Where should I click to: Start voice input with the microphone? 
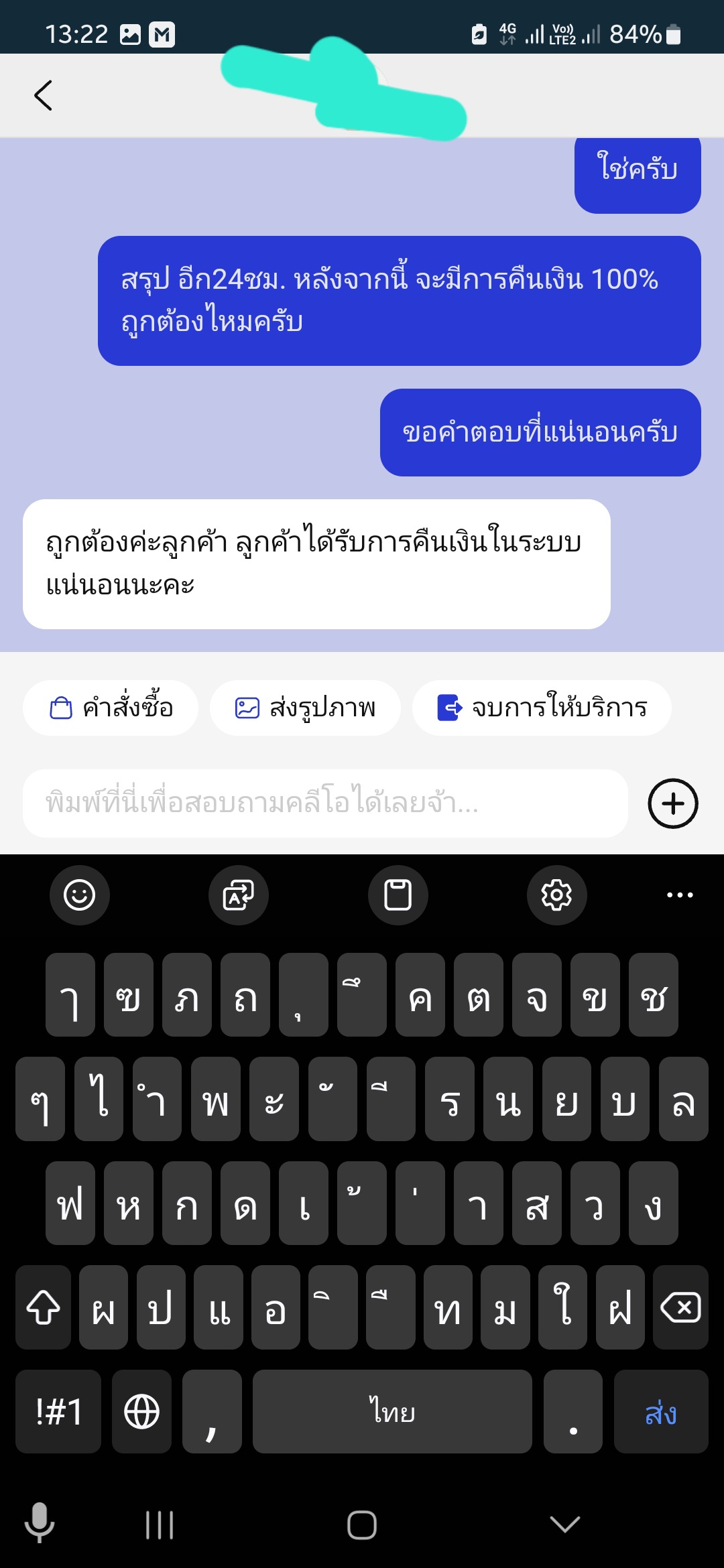[x=40, y=1522]
